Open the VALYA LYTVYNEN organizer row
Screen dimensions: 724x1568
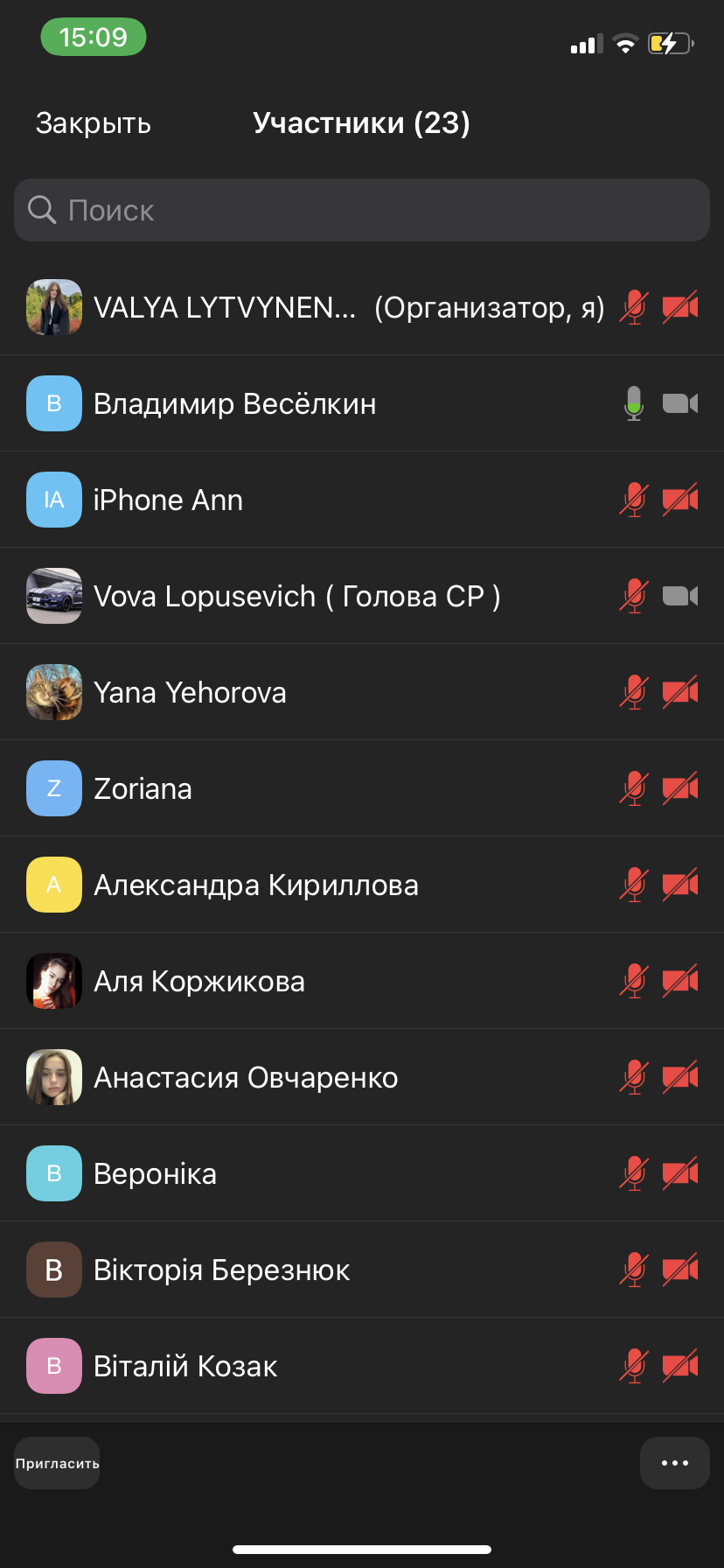224,307
